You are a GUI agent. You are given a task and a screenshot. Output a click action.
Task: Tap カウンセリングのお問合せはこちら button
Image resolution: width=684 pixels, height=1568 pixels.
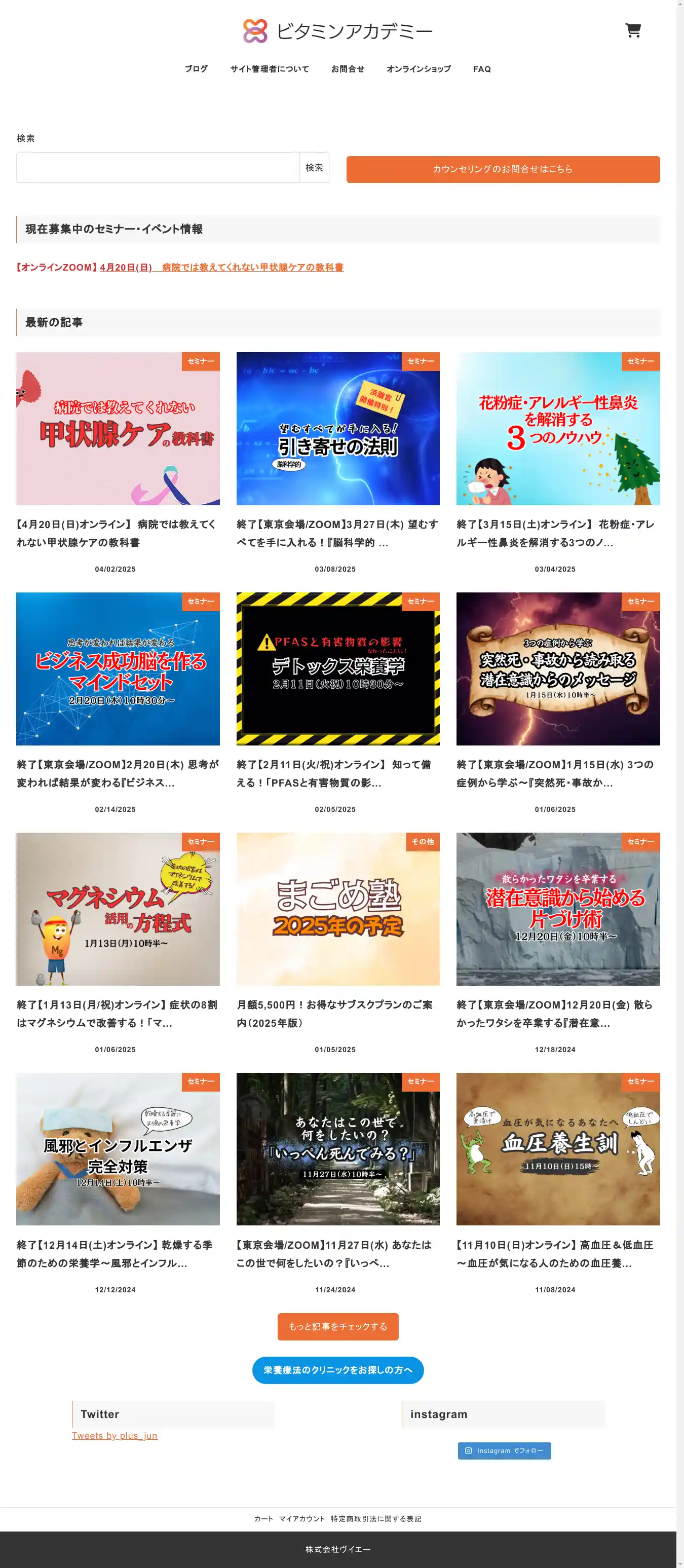pyautogui.click(x=503, y=169)
